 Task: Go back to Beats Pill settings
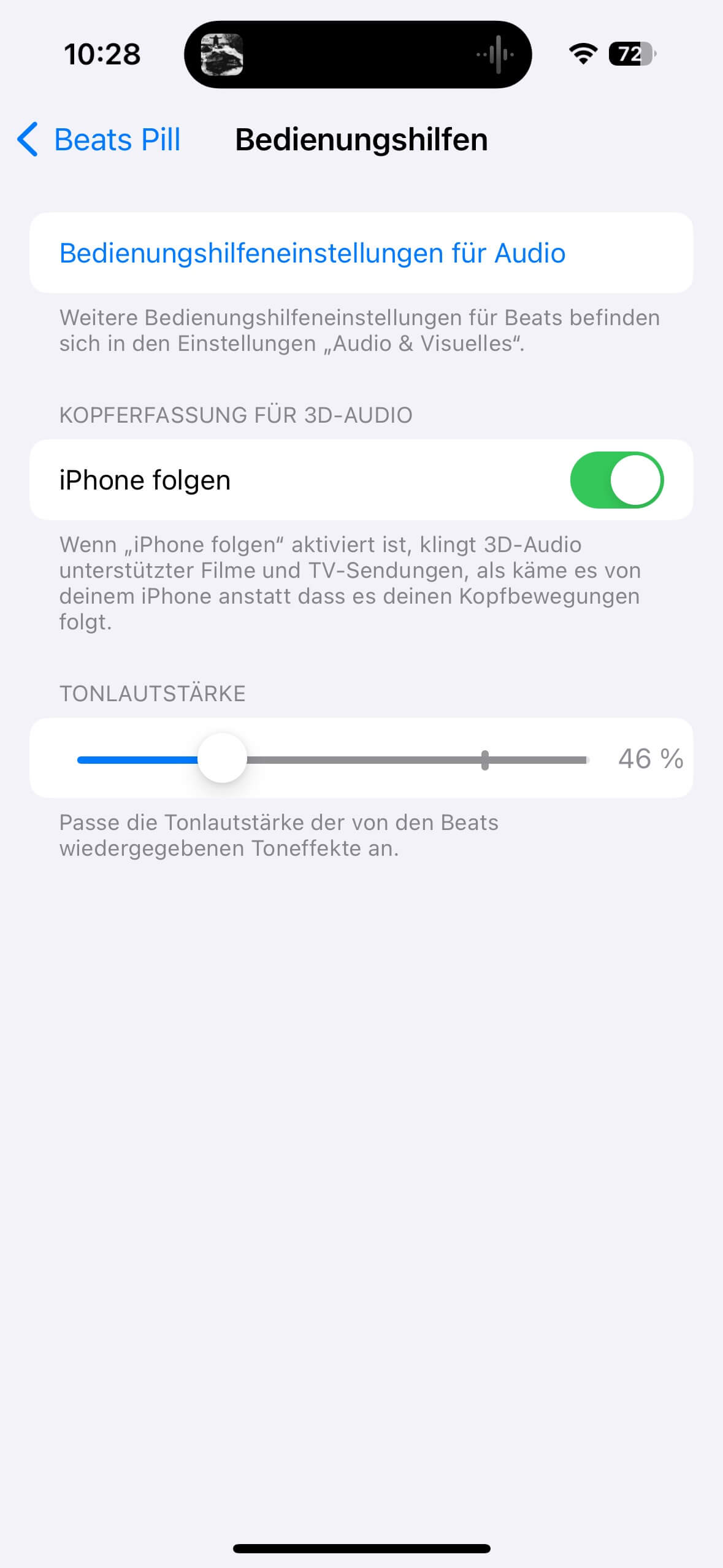[98, 140]
